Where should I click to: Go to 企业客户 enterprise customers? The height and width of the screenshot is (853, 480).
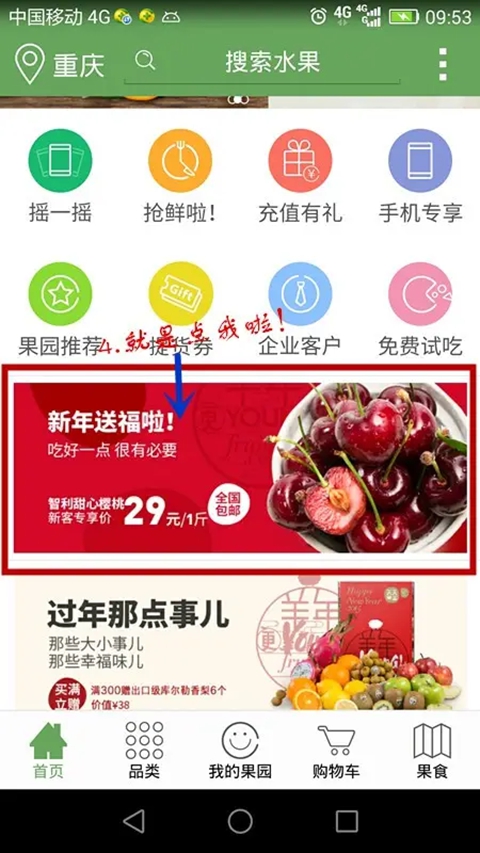[x=300, y=309]
